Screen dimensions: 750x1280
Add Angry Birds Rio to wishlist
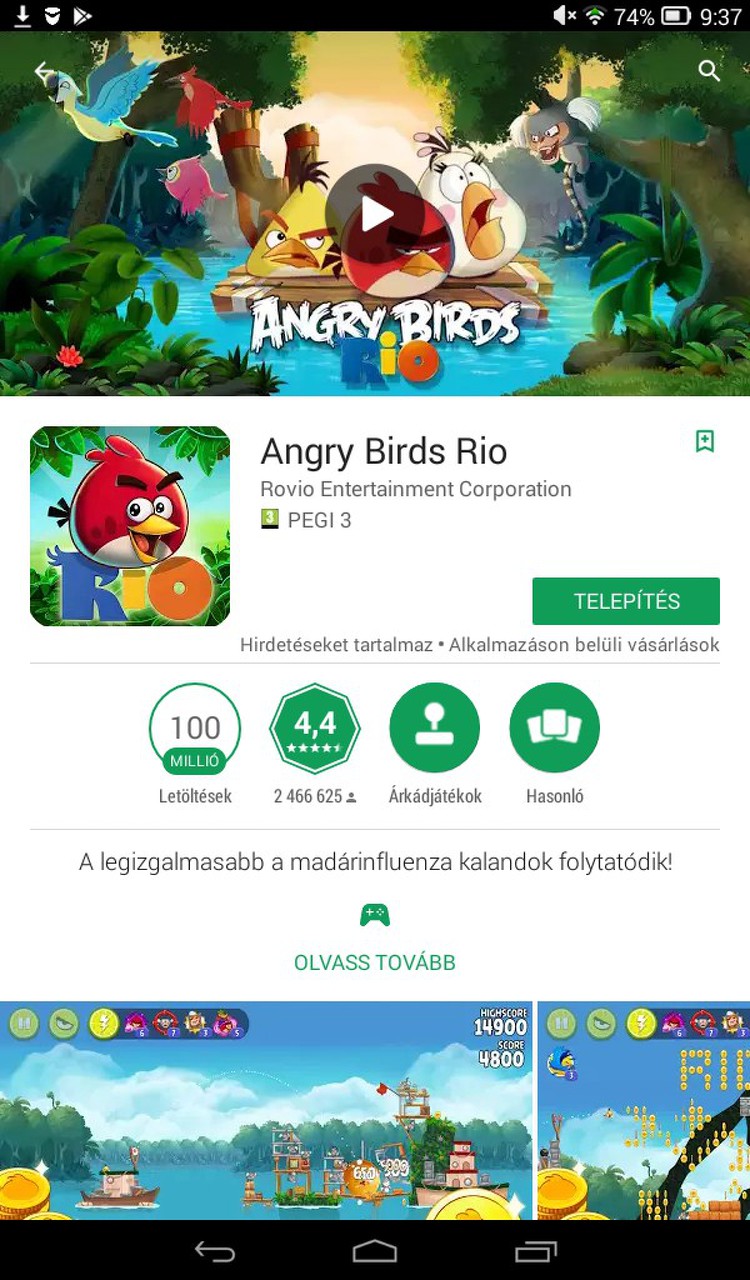point(705,441)
